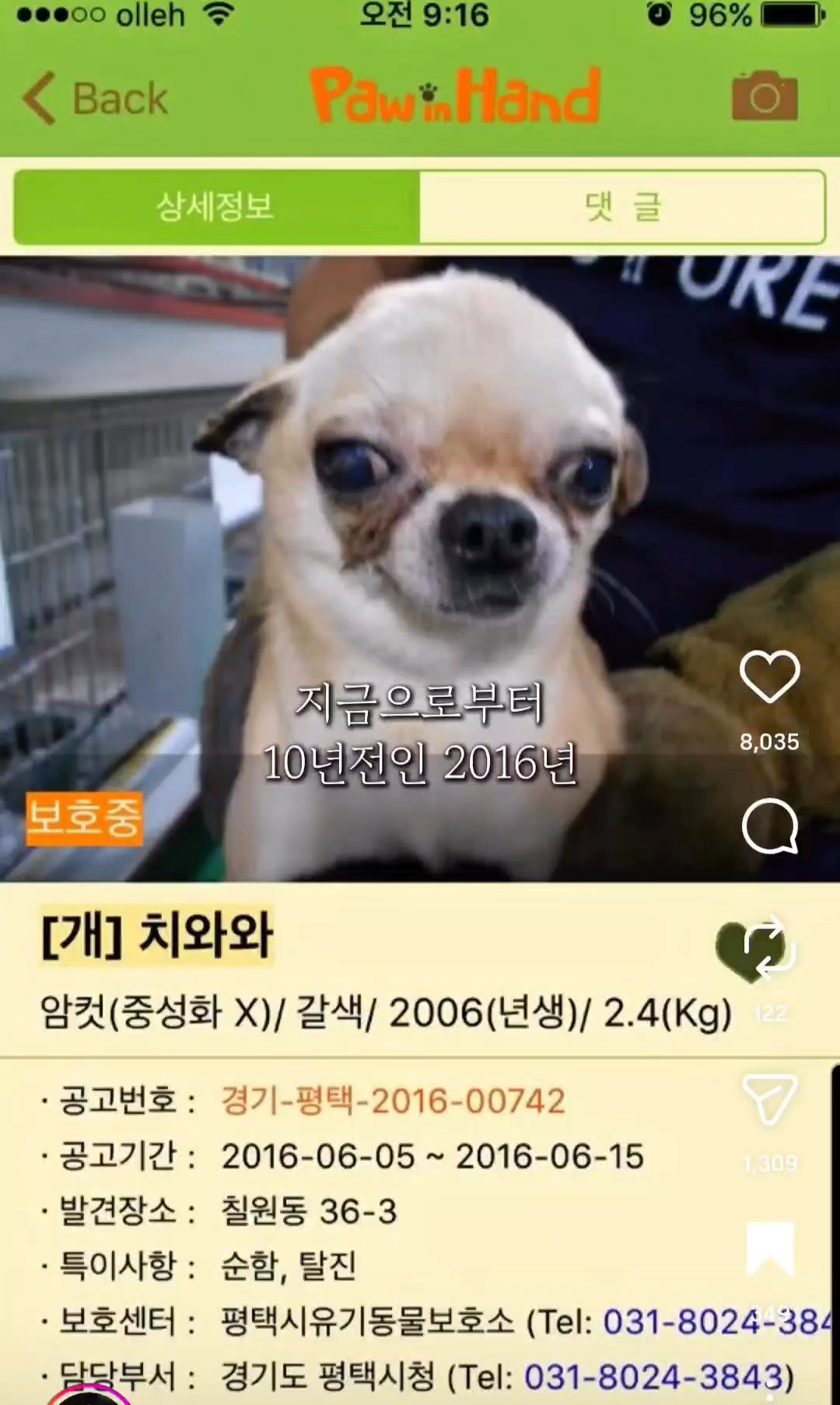Toggle the alarm clock indicator in the status bar

[x=659, y=12]
